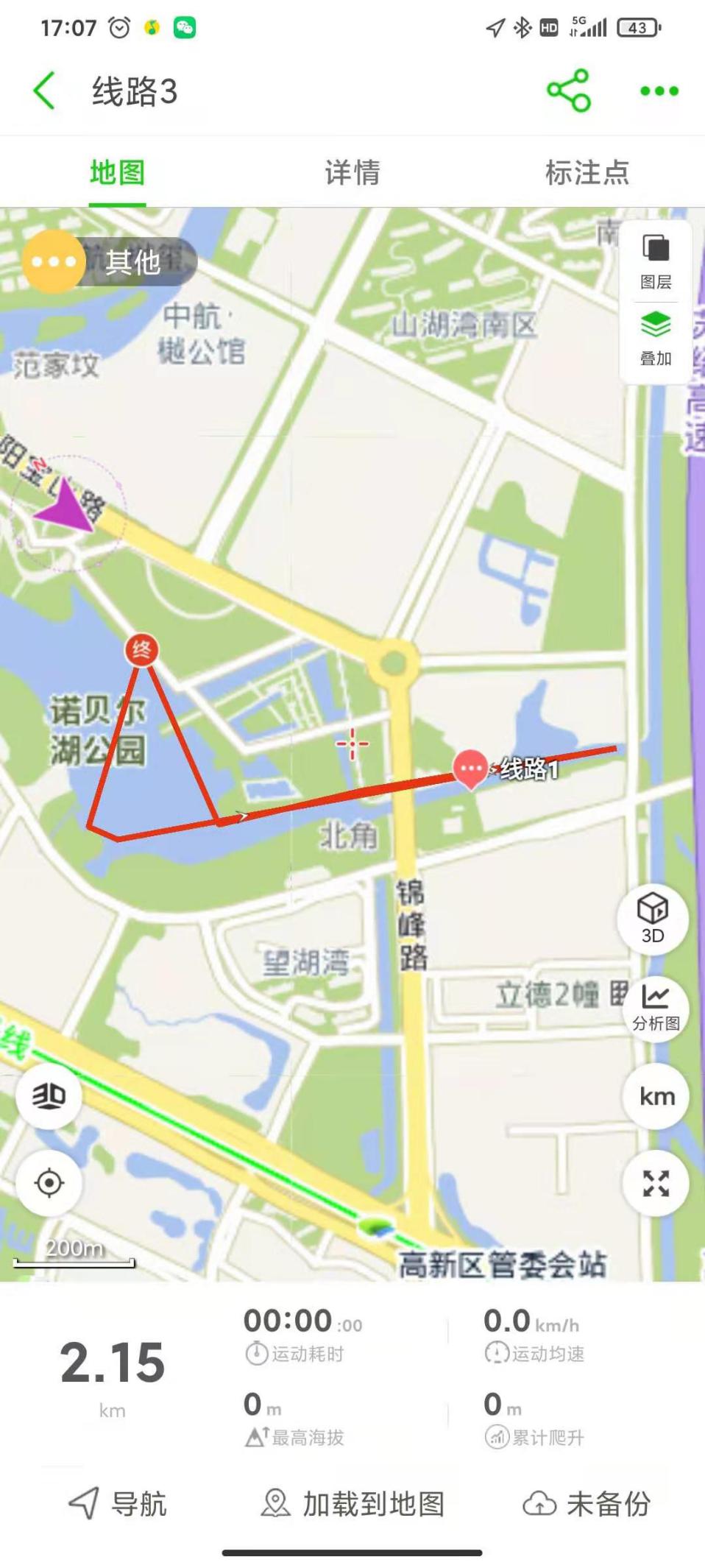Switch to the 标注点 tab
This screenshot has width=705, height=1568.
click(x=587, y=173)
